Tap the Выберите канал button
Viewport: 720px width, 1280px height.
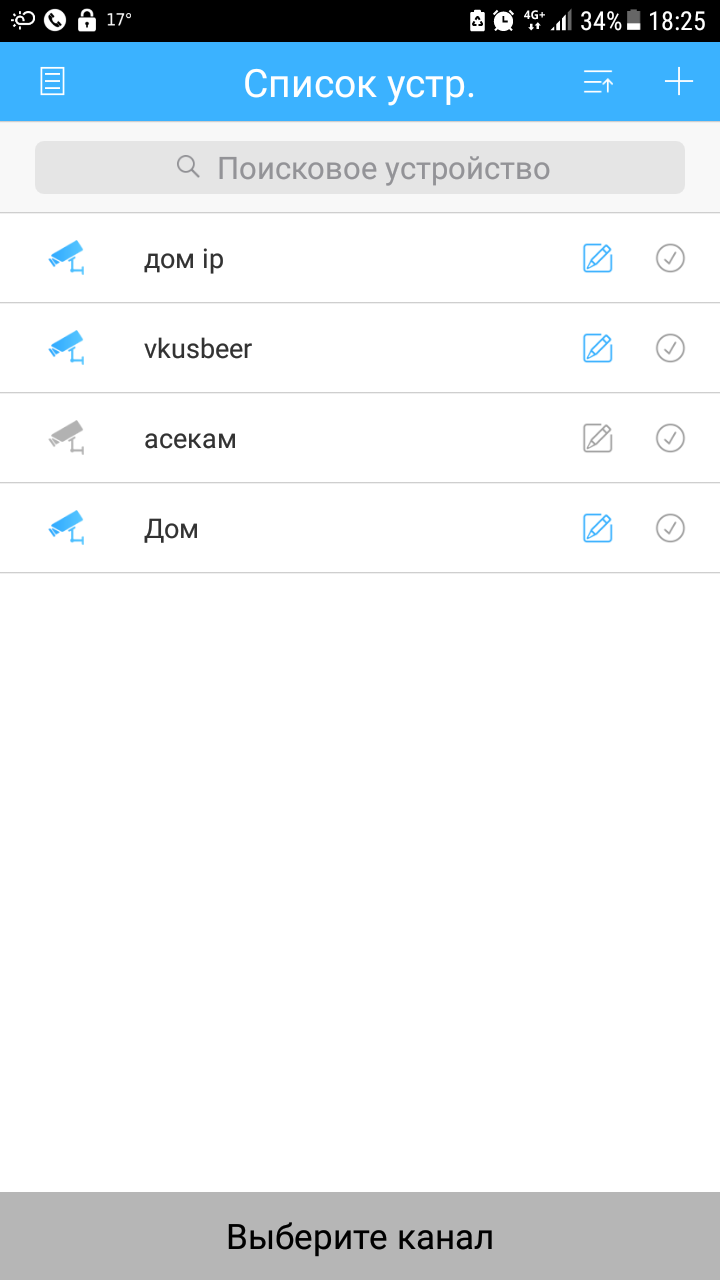[x=360, y=1237]
